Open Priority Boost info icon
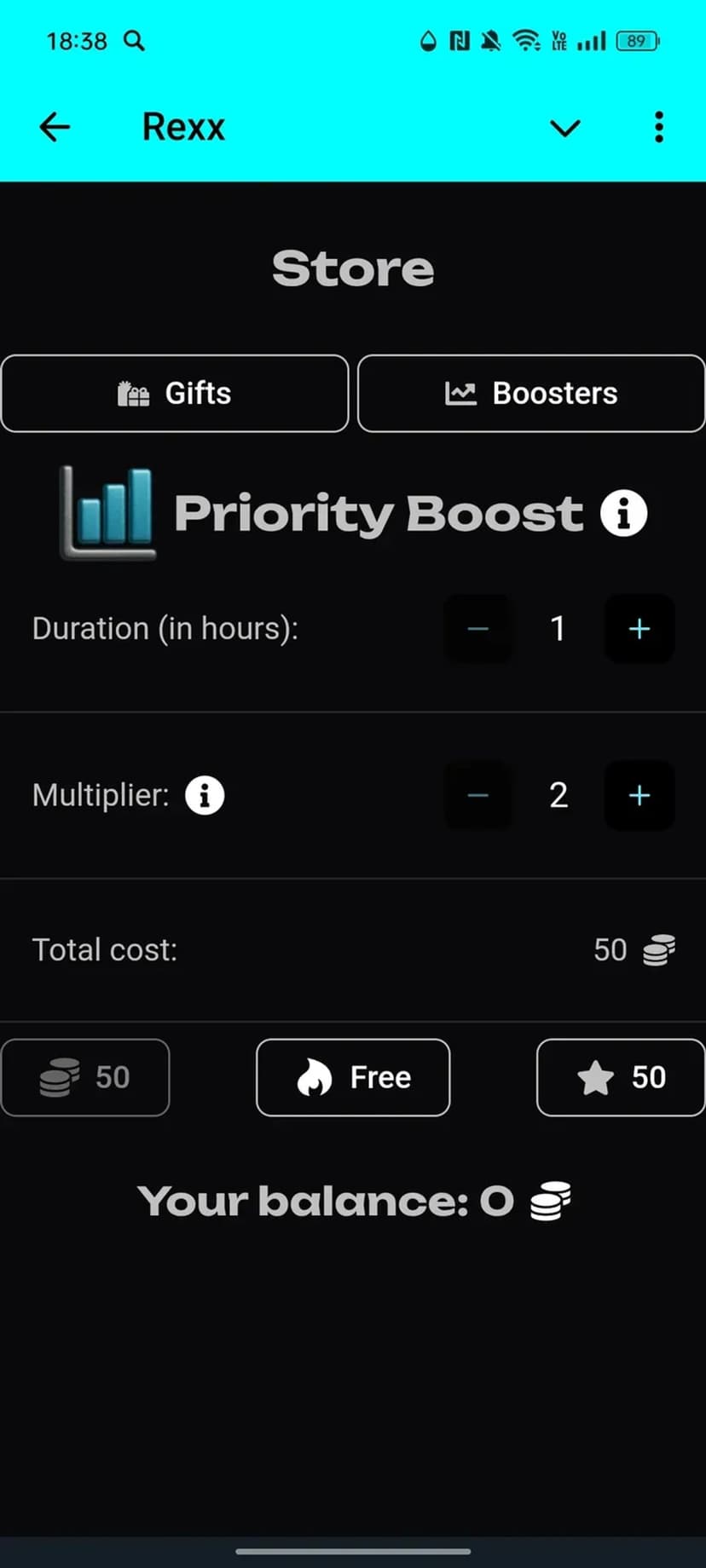 [x=623, y=513]
